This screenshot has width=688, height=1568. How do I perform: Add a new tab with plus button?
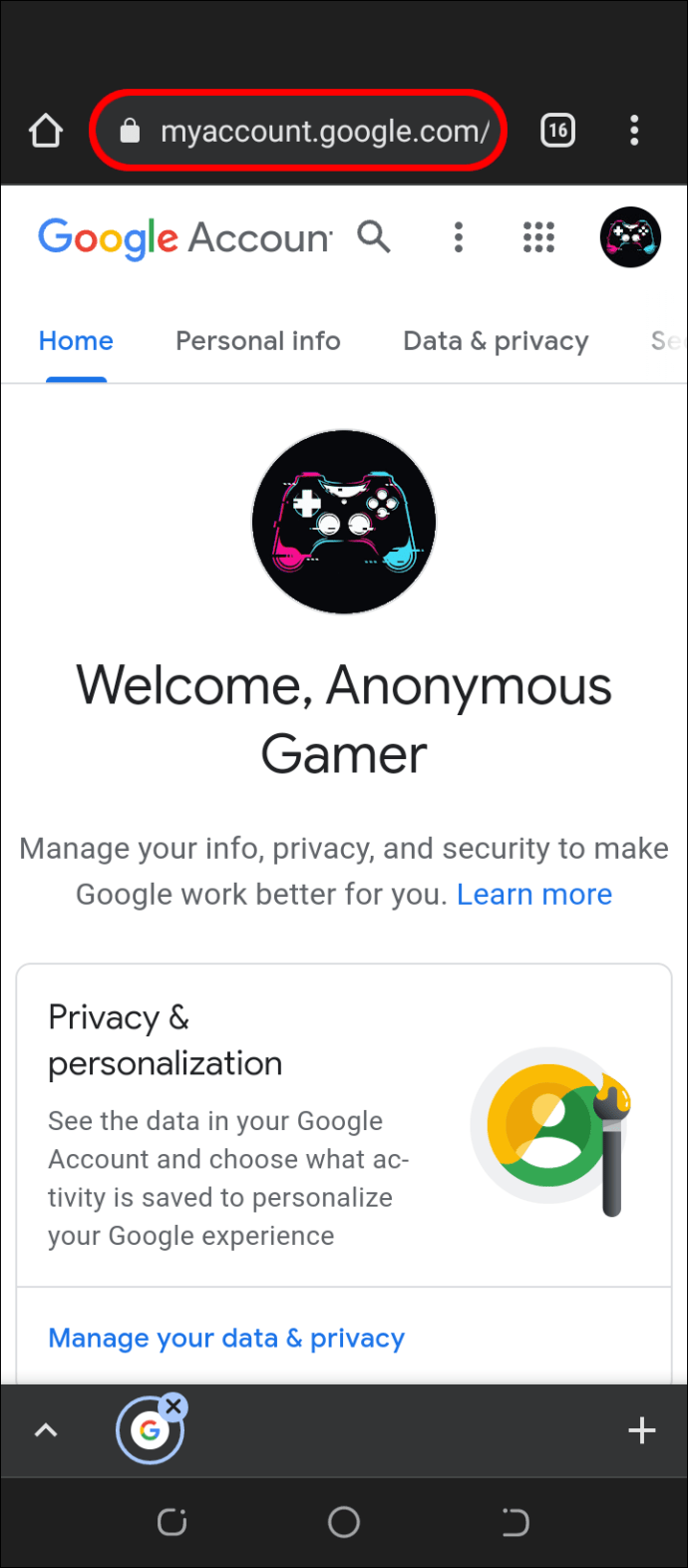642,1430
